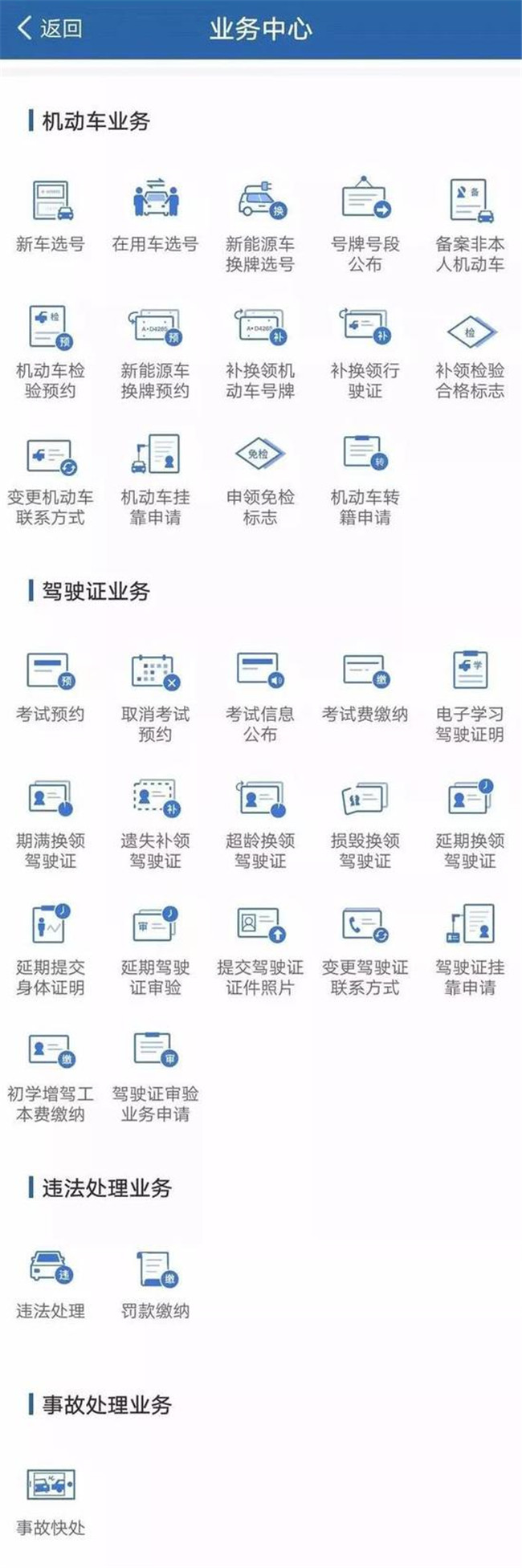
Task: Go back using 返回 button
Action: [x=50, y=29]
